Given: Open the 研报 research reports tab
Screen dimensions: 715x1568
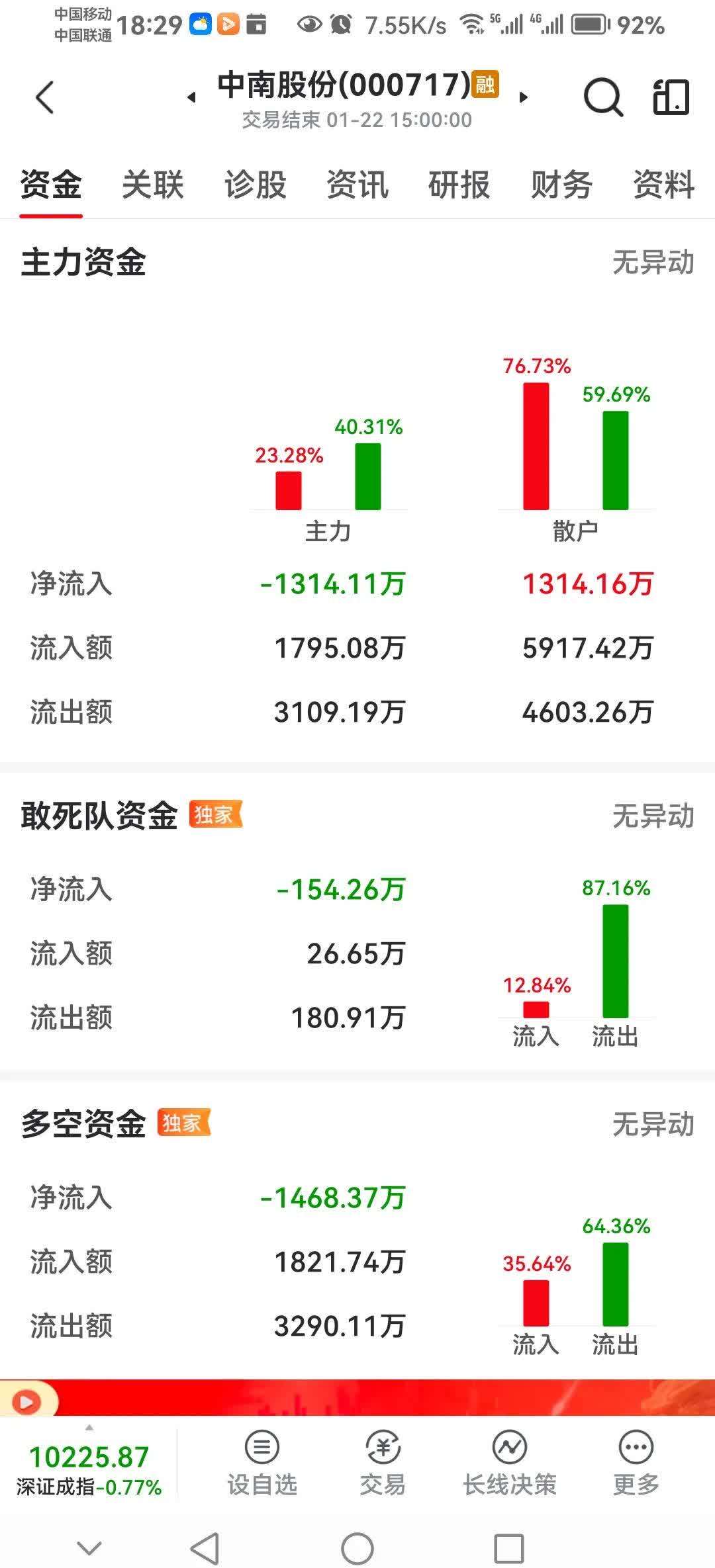Looking at the screenshot, I should point(459,186).
